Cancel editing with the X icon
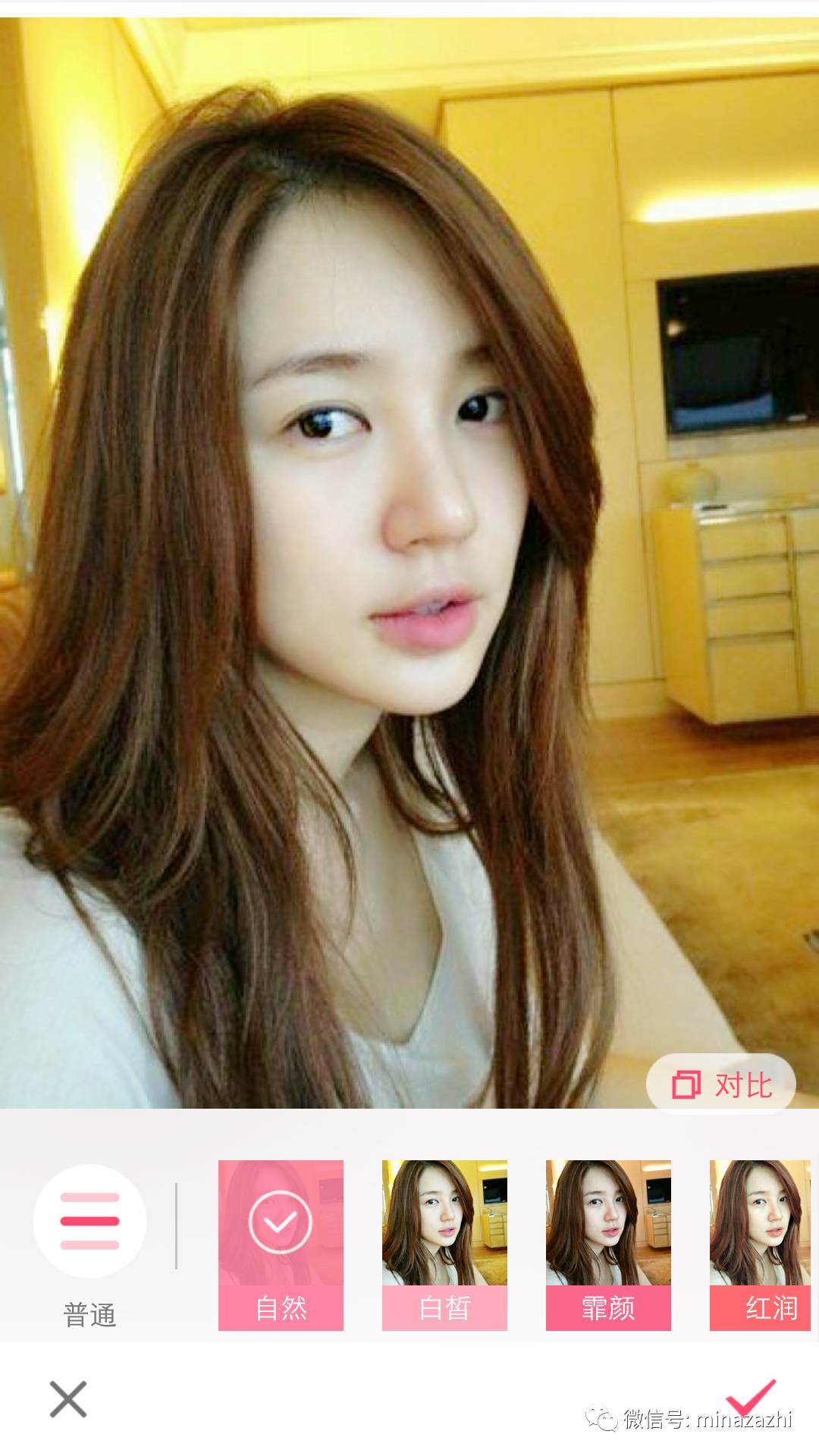This screenshot has width=819, height=1456. pos(67,1399)
